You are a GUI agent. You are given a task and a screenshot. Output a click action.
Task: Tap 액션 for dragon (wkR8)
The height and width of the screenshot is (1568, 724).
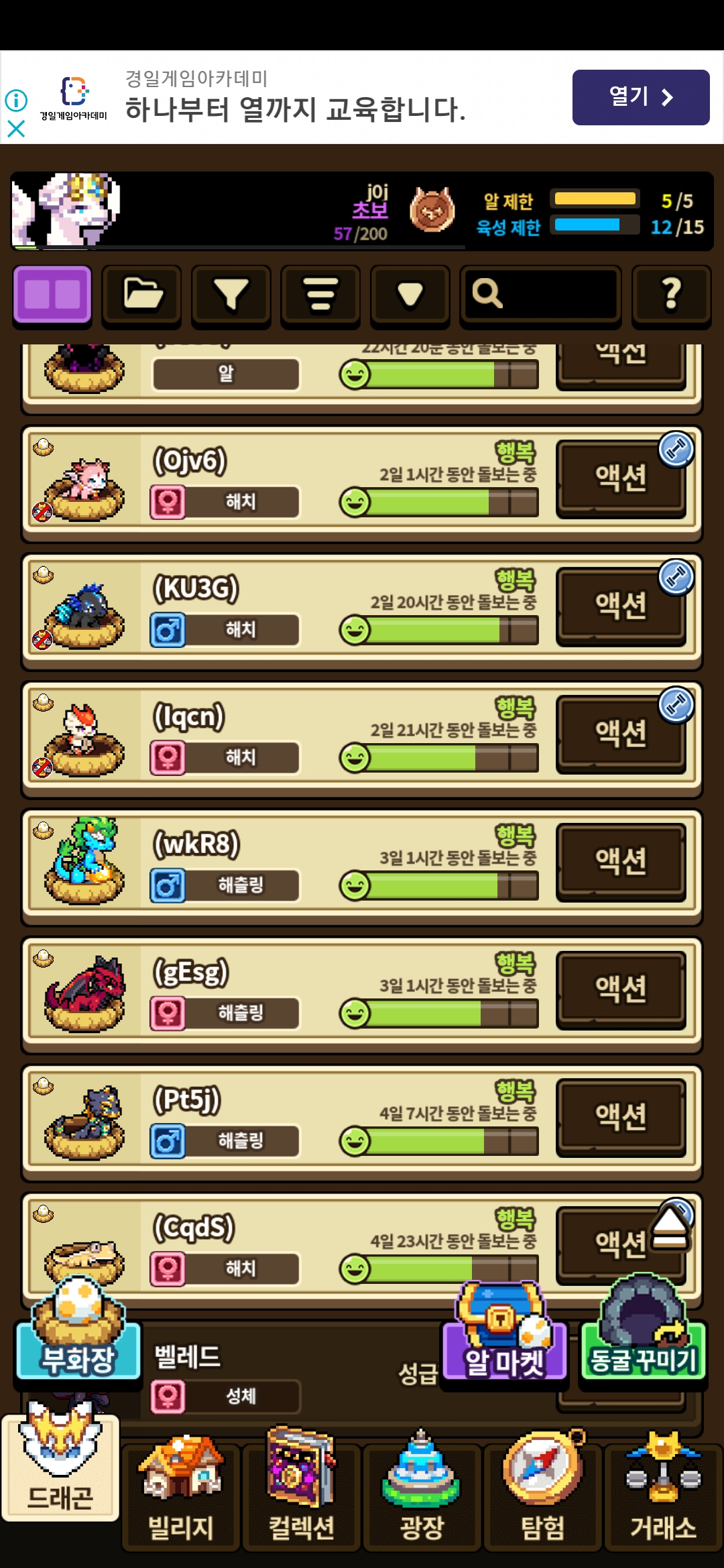tap(620, 862)
